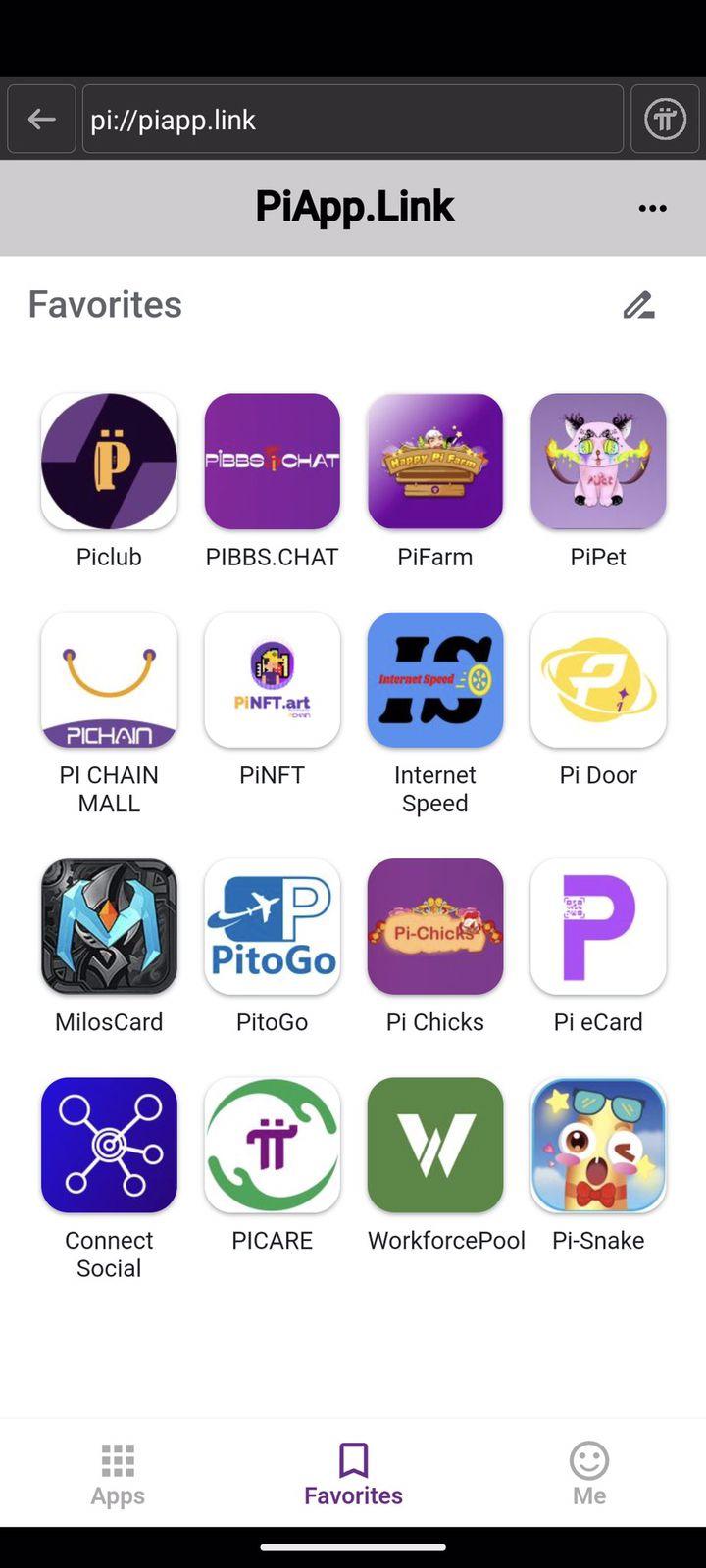The height and width of the screenshot is (1568, 706).
Task: Open Pi eCard
Action: tap(598, 927)
